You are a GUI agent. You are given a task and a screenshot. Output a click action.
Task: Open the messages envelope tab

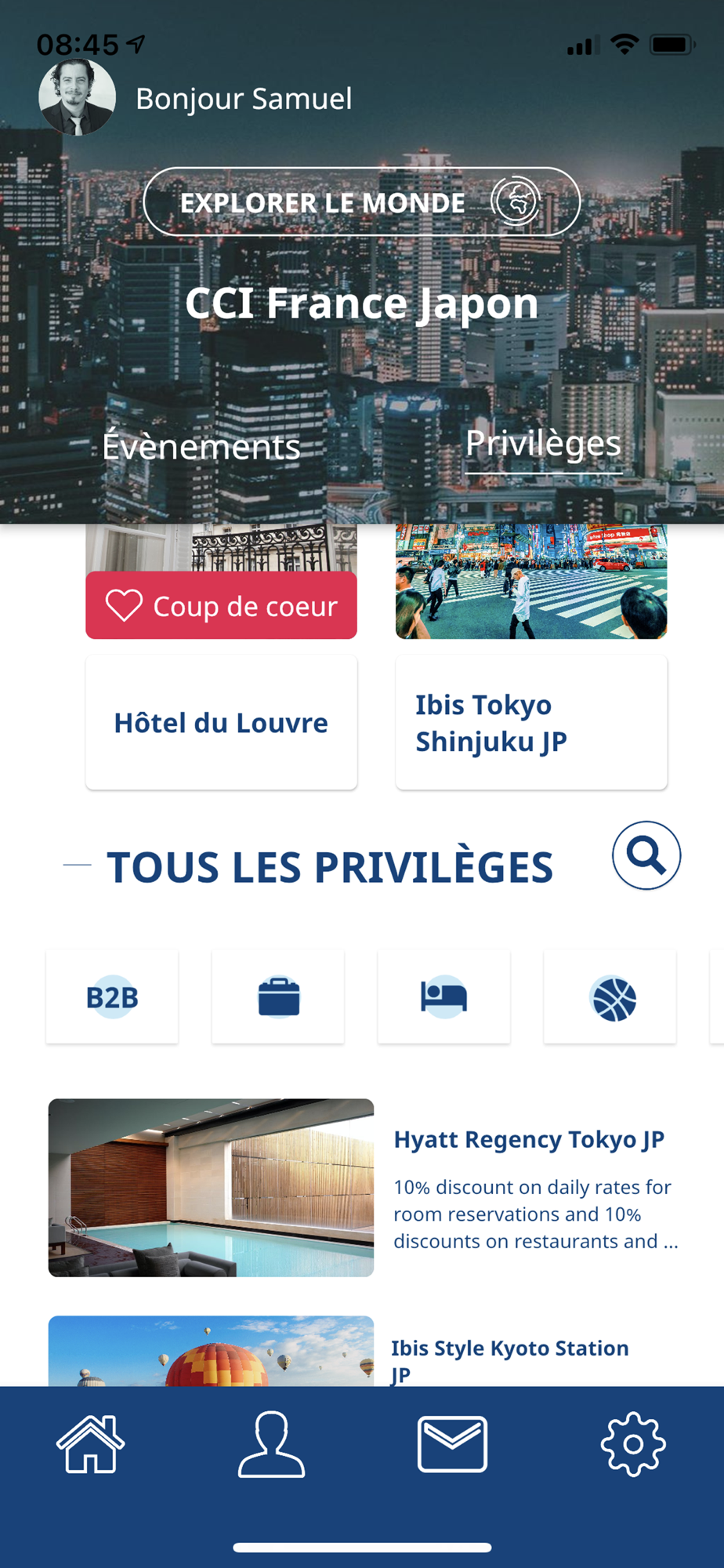coord(452,1443)
